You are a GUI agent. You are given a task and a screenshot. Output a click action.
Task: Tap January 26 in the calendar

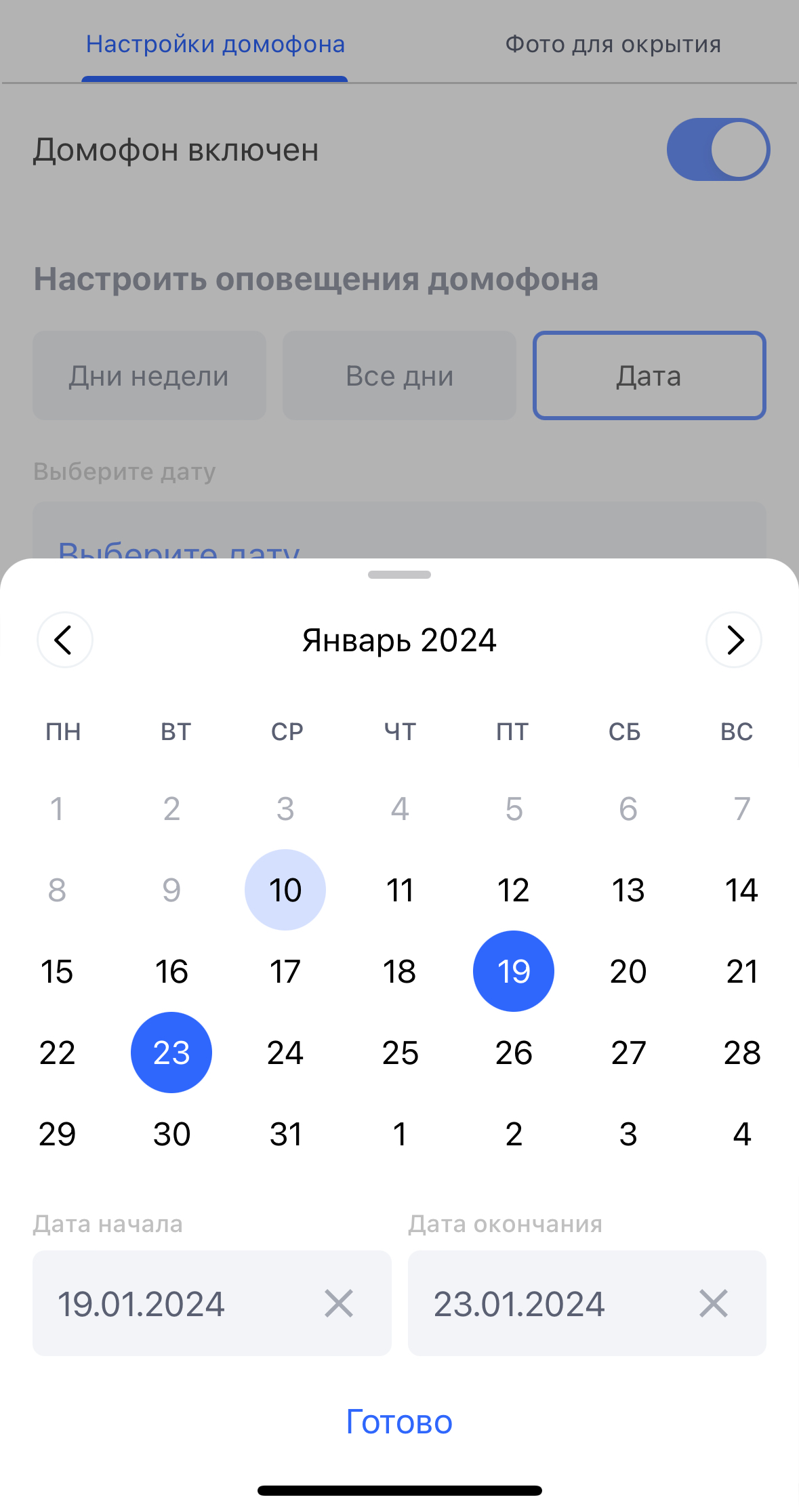tap(514, 1053)
